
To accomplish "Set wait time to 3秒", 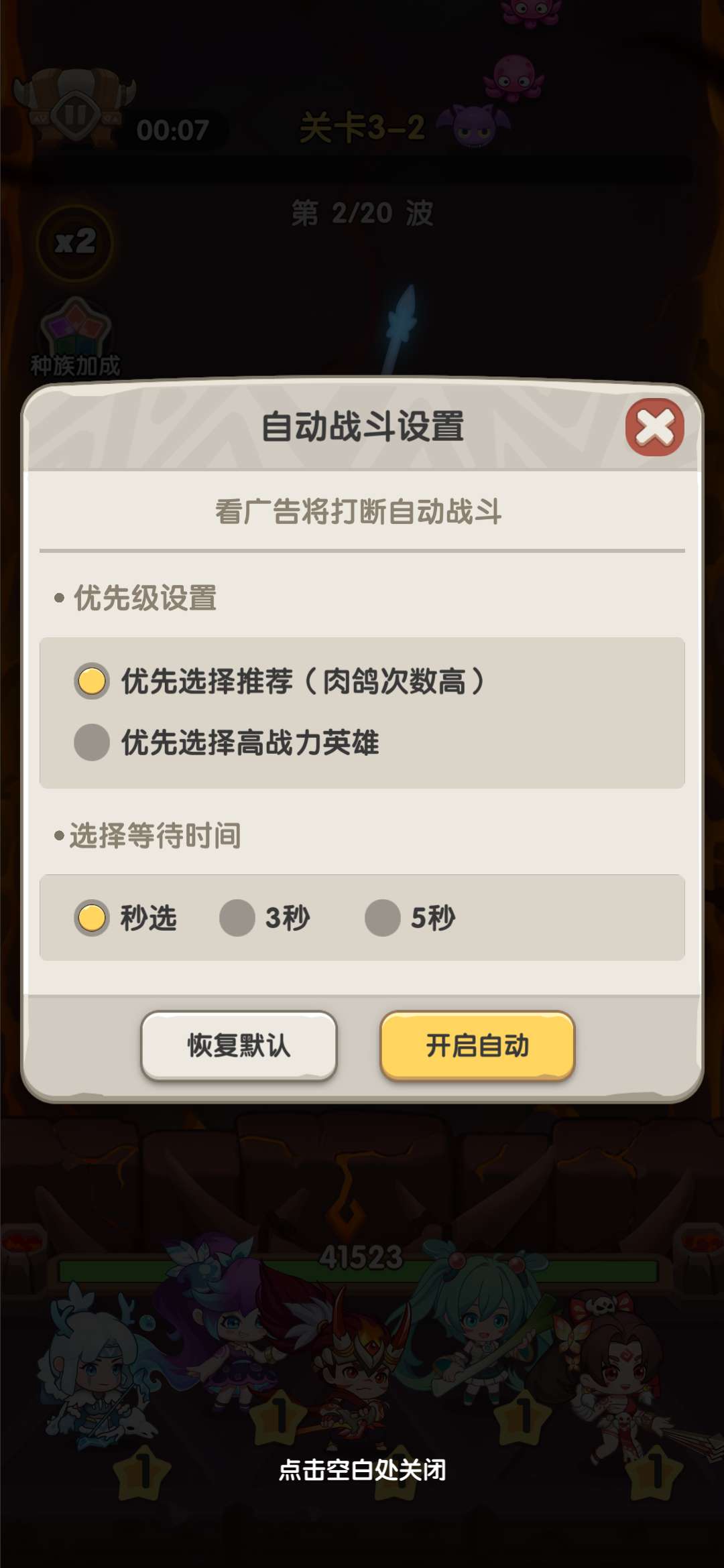I will pos(237,918).
